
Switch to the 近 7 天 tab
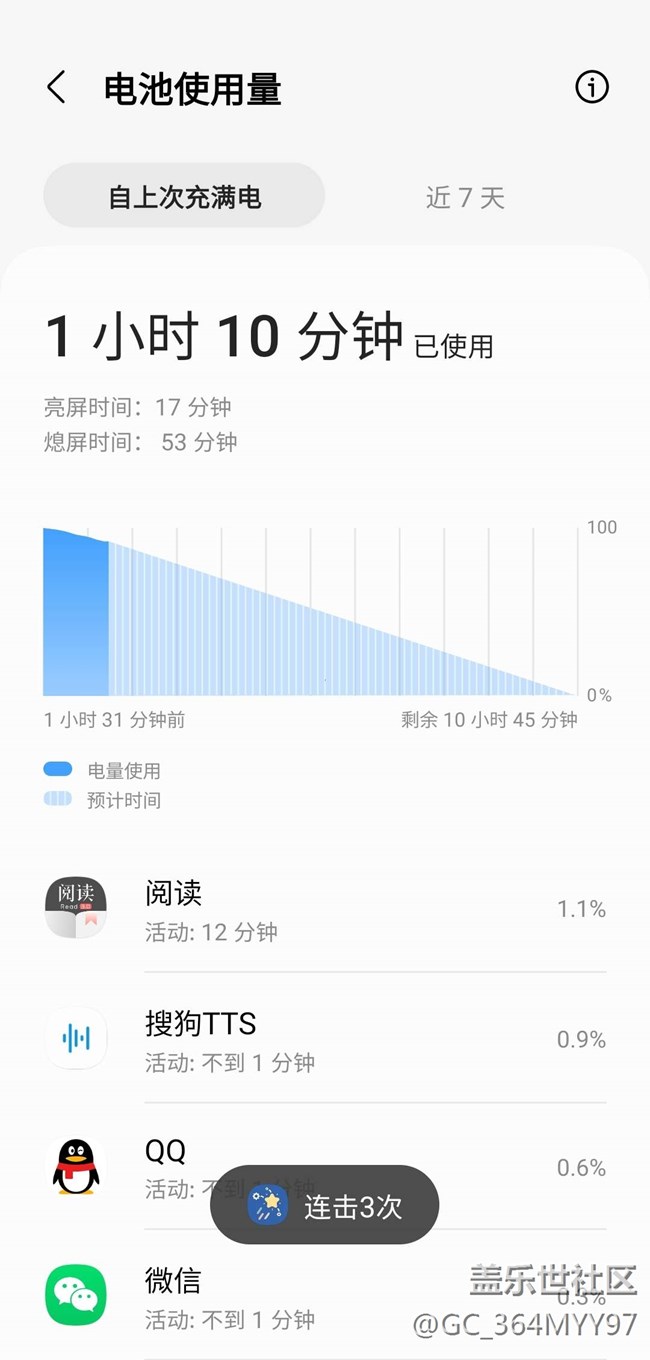pyautogui.click(x=465, y=197)
